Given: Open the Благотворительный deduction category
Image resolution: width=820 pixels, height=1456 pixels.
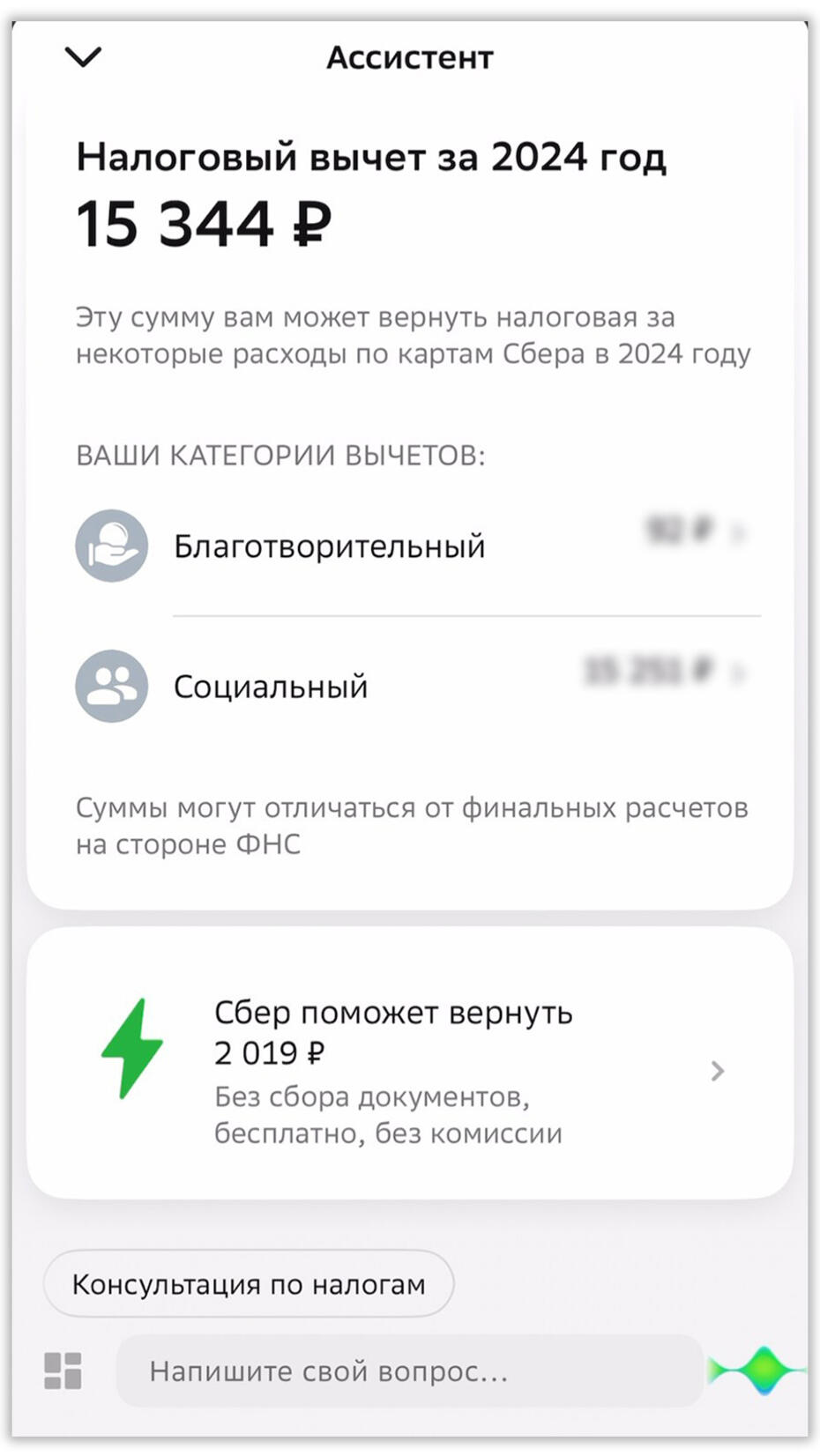Looking at the screenshot, I should 410,546.
